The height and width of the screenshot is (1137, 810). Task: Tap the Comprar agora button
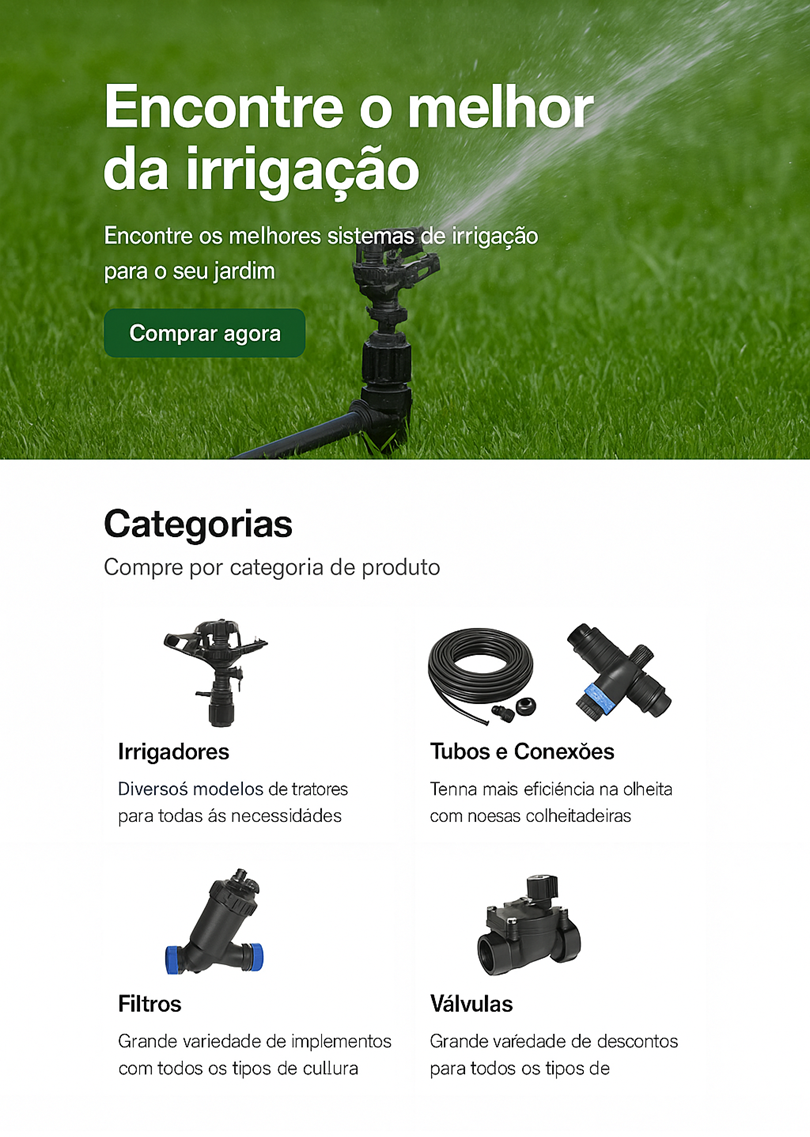pos(204,333)
